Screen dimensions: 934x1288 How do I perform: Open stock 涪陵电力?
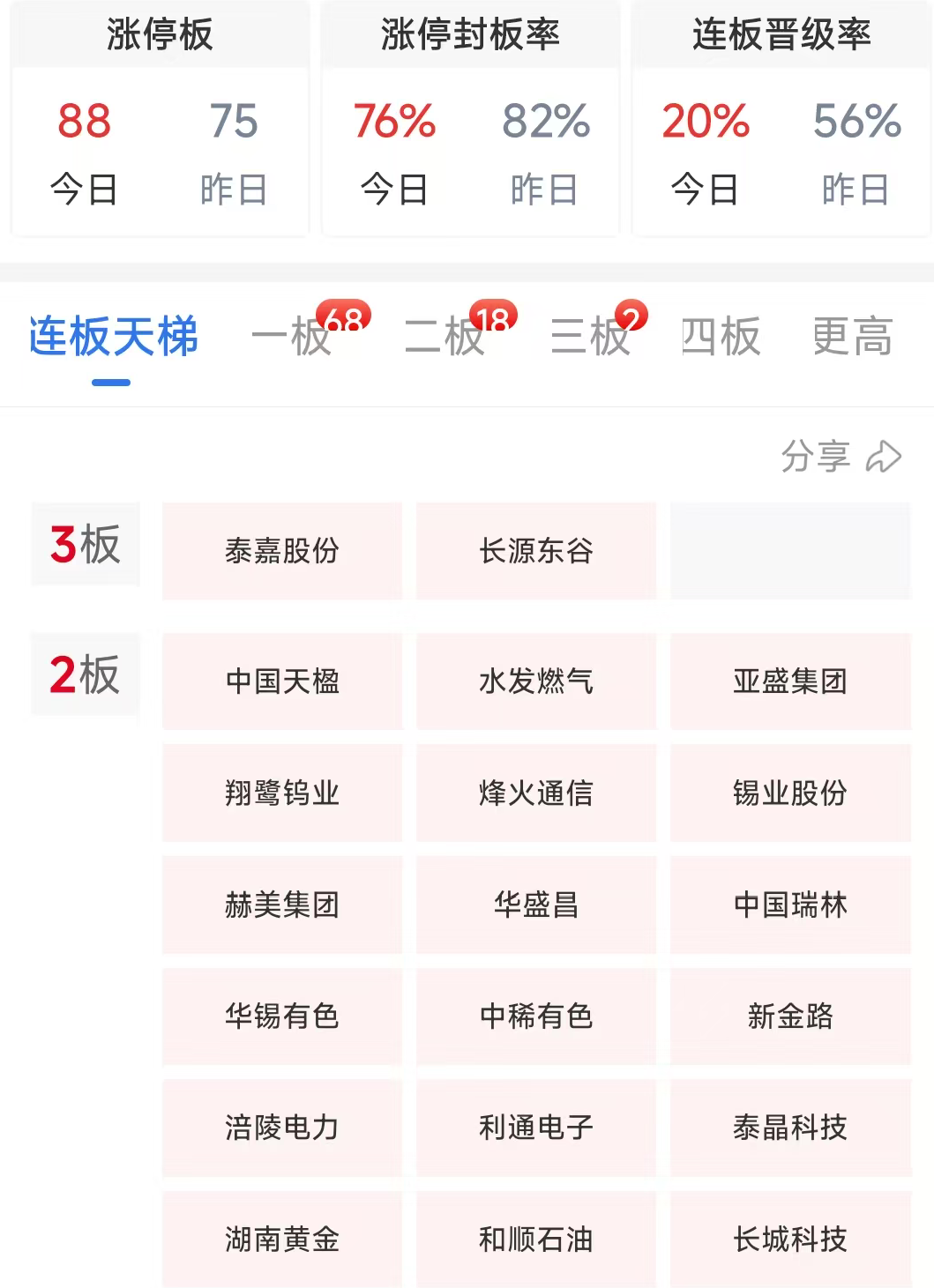282,1128
